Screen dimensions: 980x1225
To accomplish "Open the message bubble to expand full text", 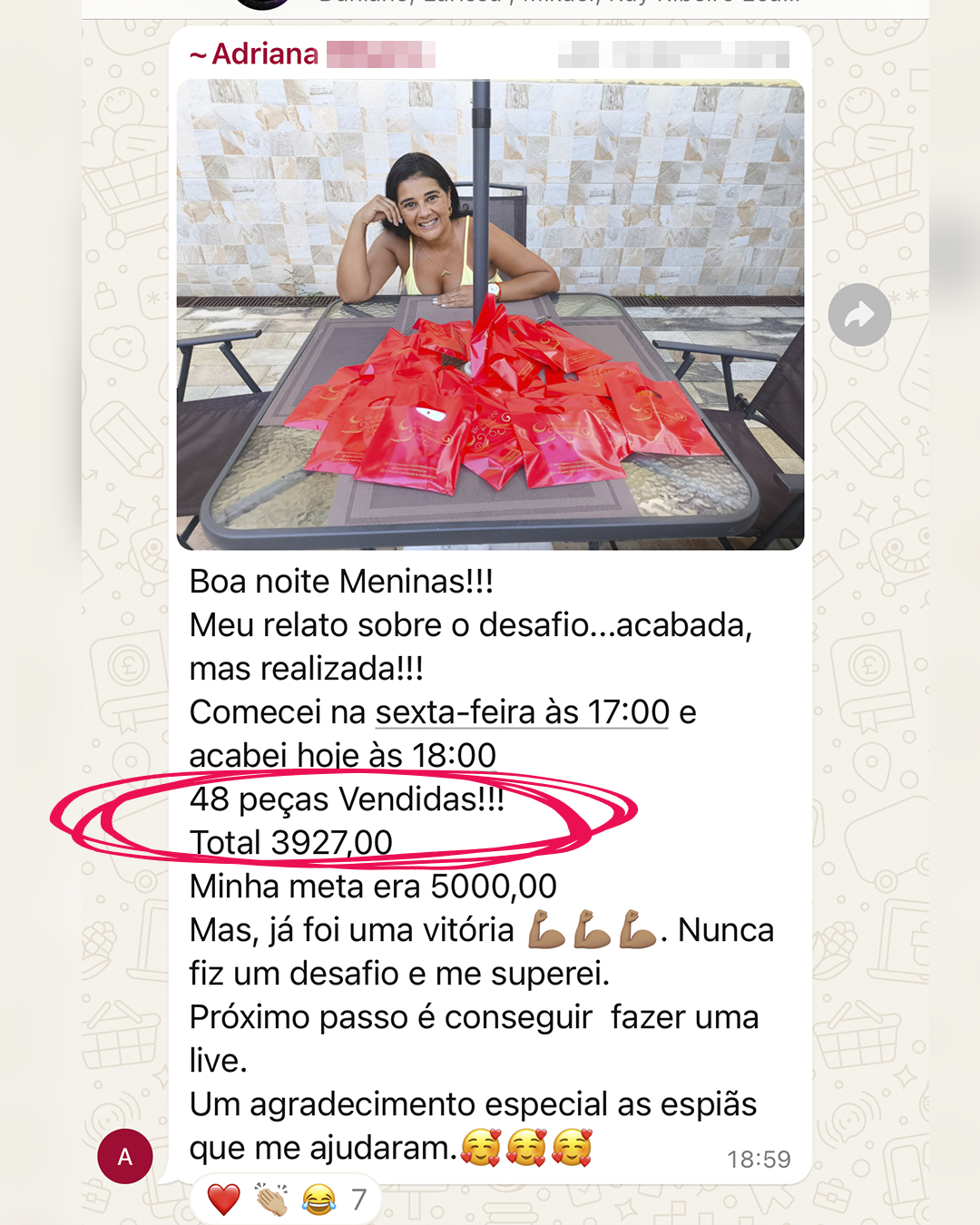I will pyautogui.click(x=490, y=862).
